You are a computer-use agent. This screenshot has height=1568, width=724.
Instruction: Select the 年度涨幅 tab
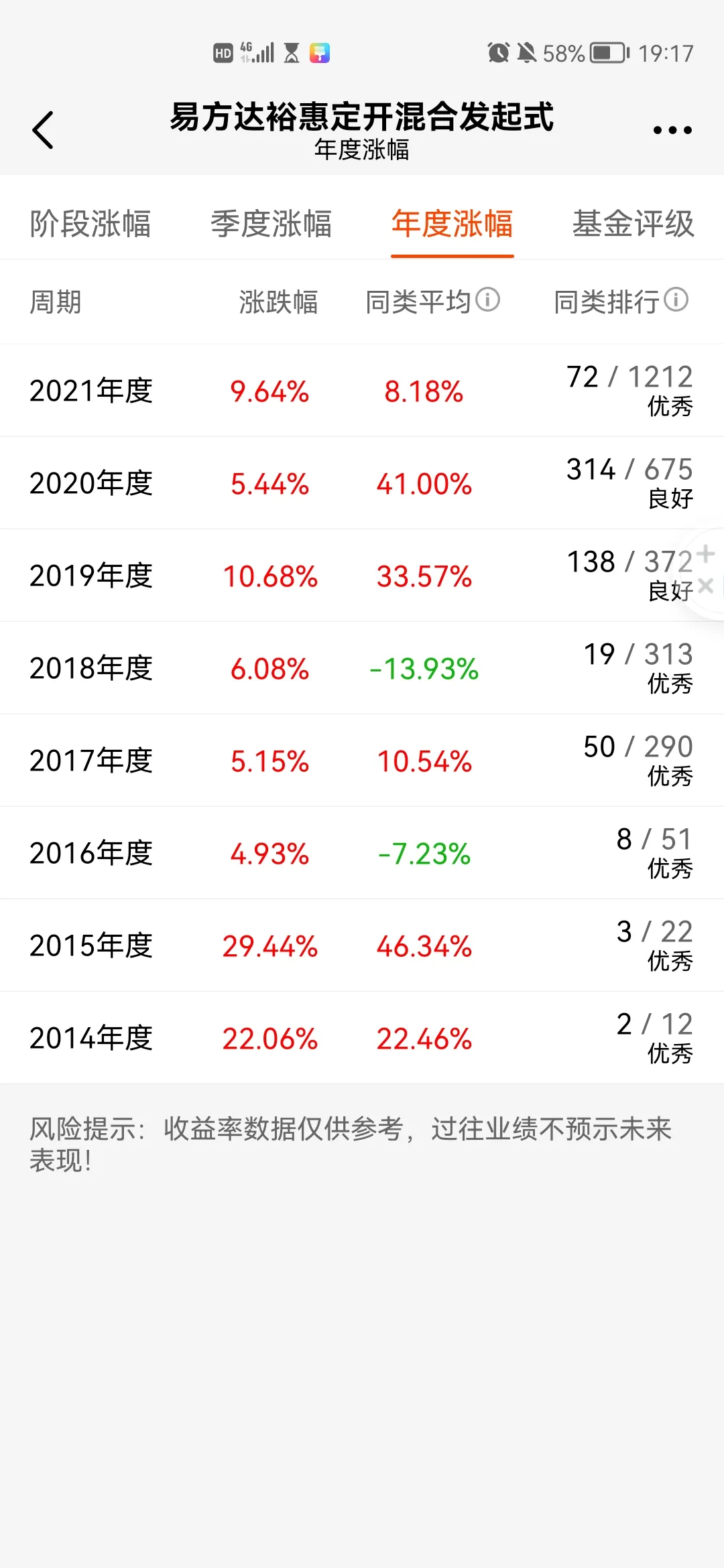click(452, 224)
